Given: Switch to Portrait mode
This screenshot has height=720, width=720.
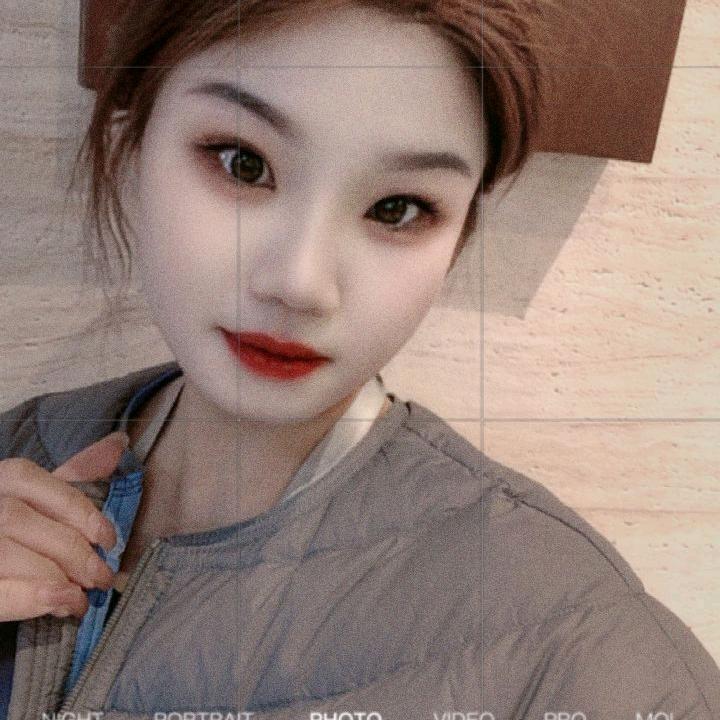Looking at the screenshot, I should click(x=203, y=715).
